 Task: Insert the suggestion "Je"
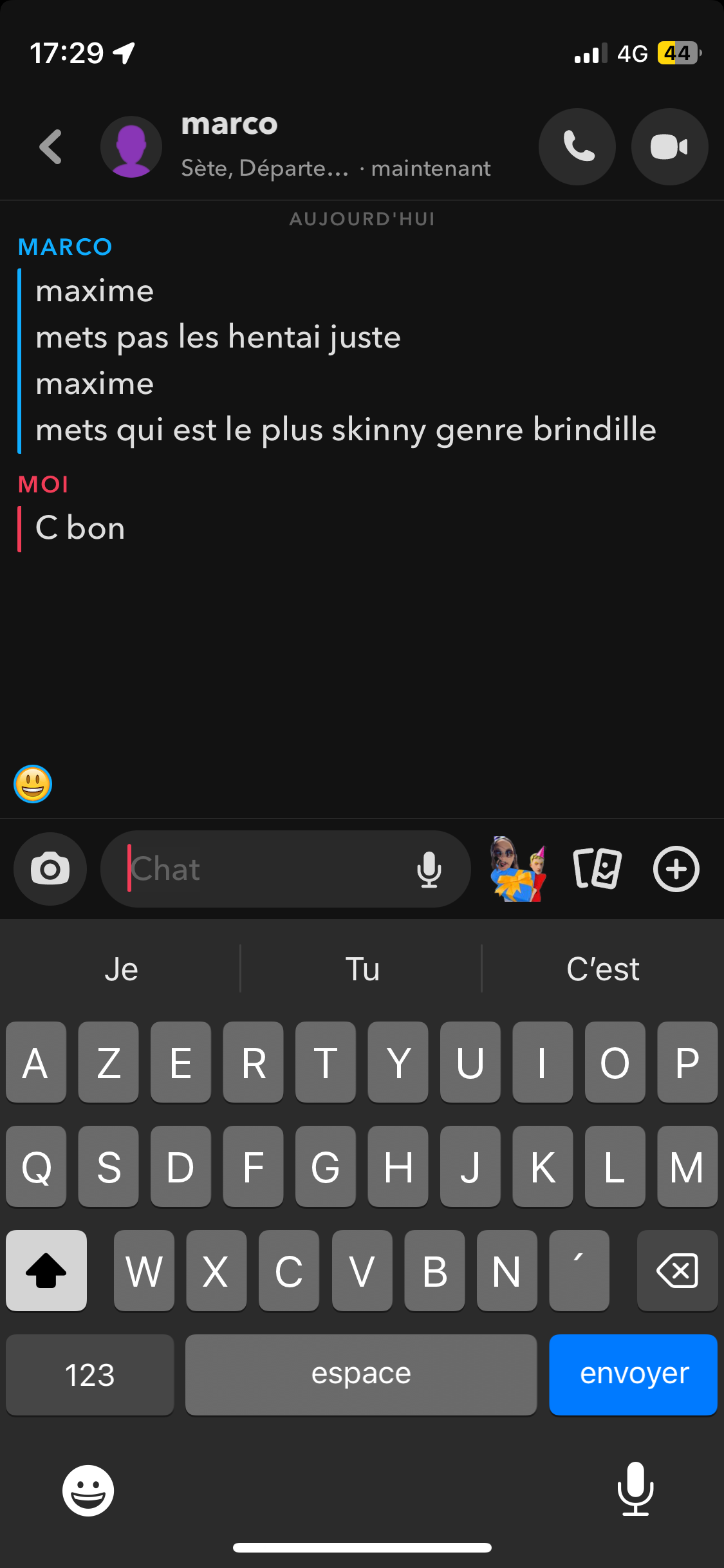pyautogui.click(x=121, y=969)
